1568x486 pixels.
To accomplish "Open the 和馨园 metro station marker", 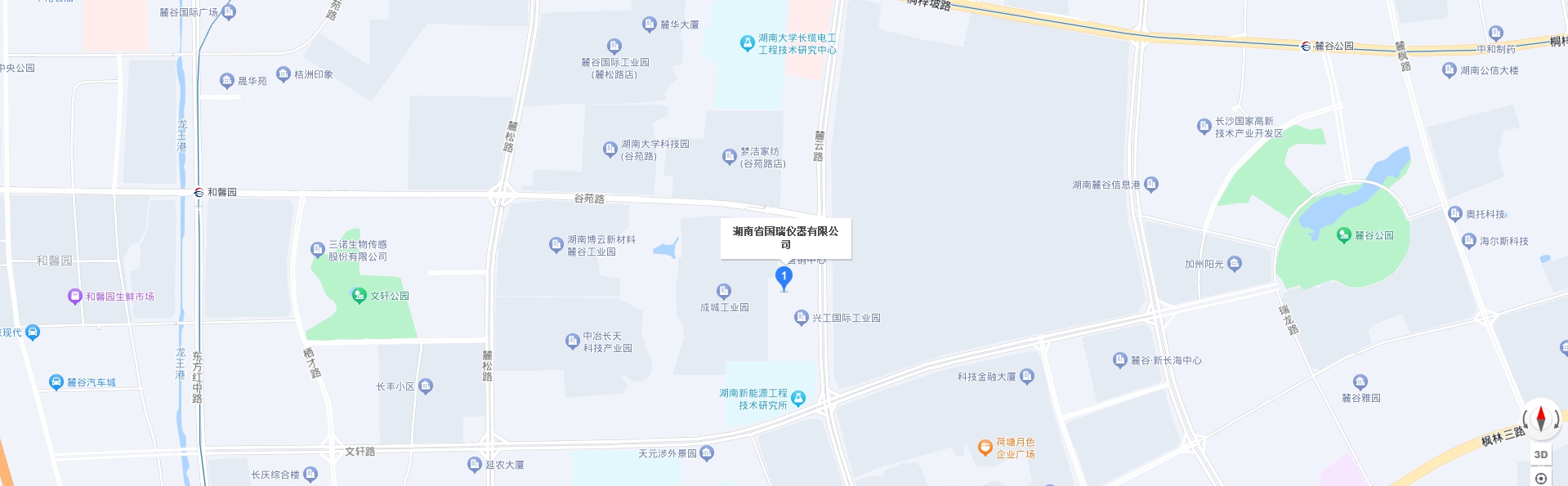I will tap(199, 192).
